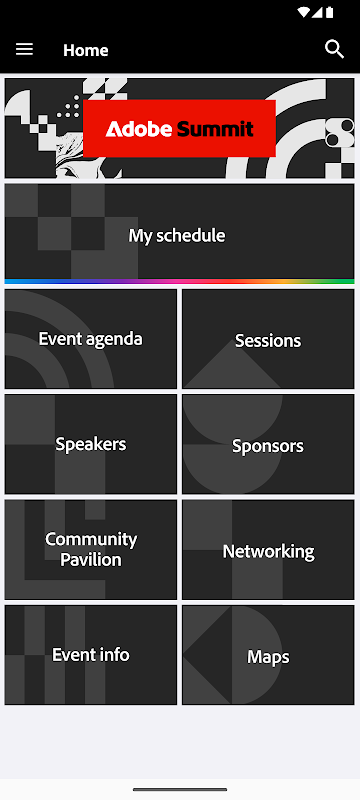Screen dimensions: 360x800
Task: Browse the Sessions tile
Action: (x=268, y=339)
